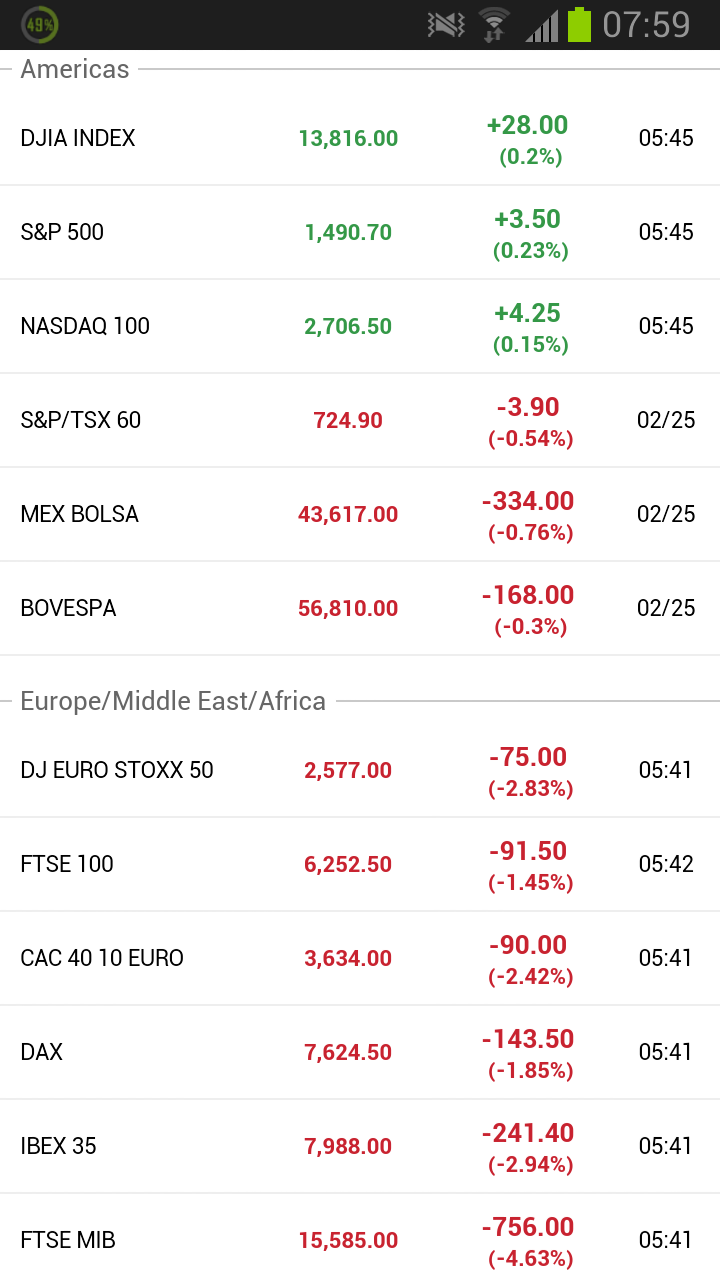This screenshot has width=720, height=1280.
Task: Select the NASDAQ 100 row
Action: point(360,326)
